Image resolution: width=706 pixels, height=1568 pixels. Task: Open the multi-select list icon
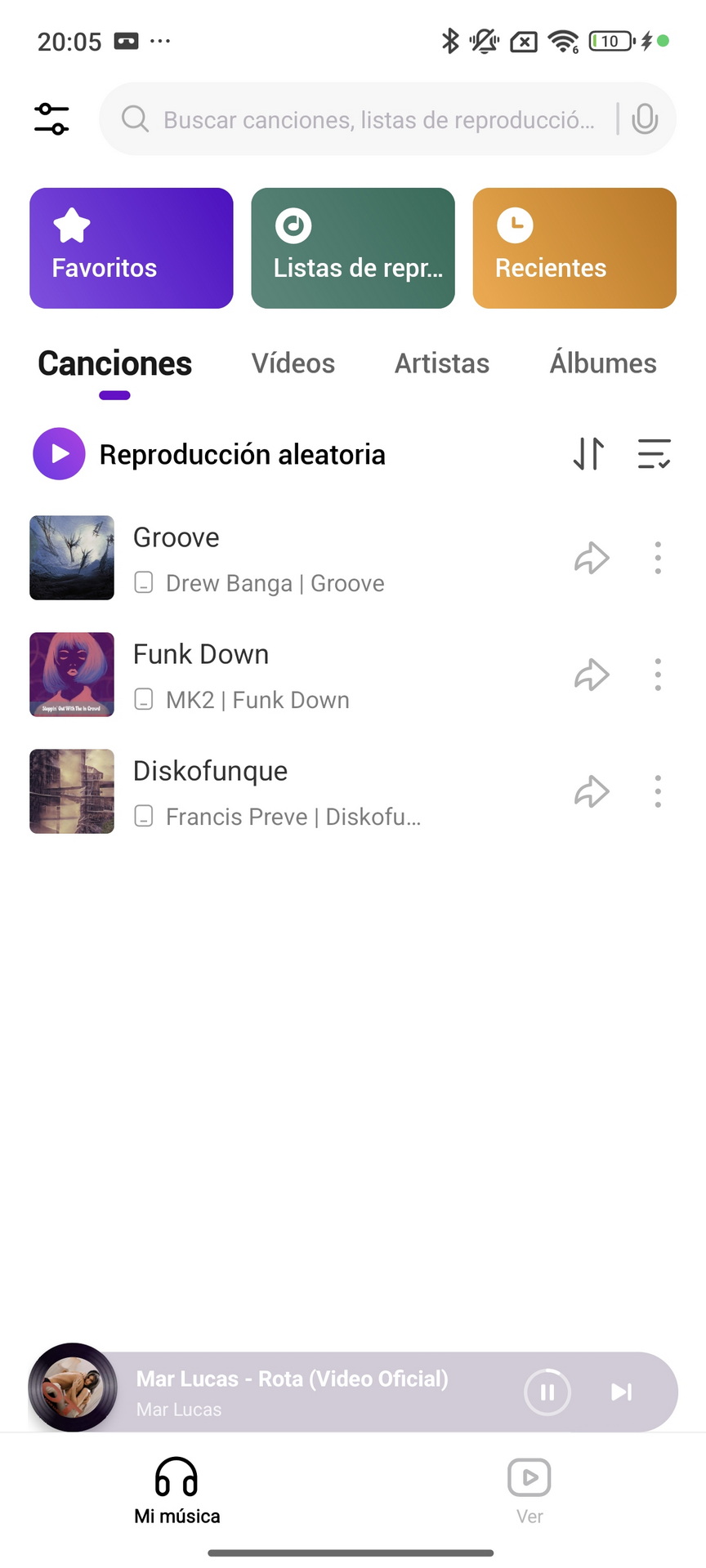pos(655,454)
